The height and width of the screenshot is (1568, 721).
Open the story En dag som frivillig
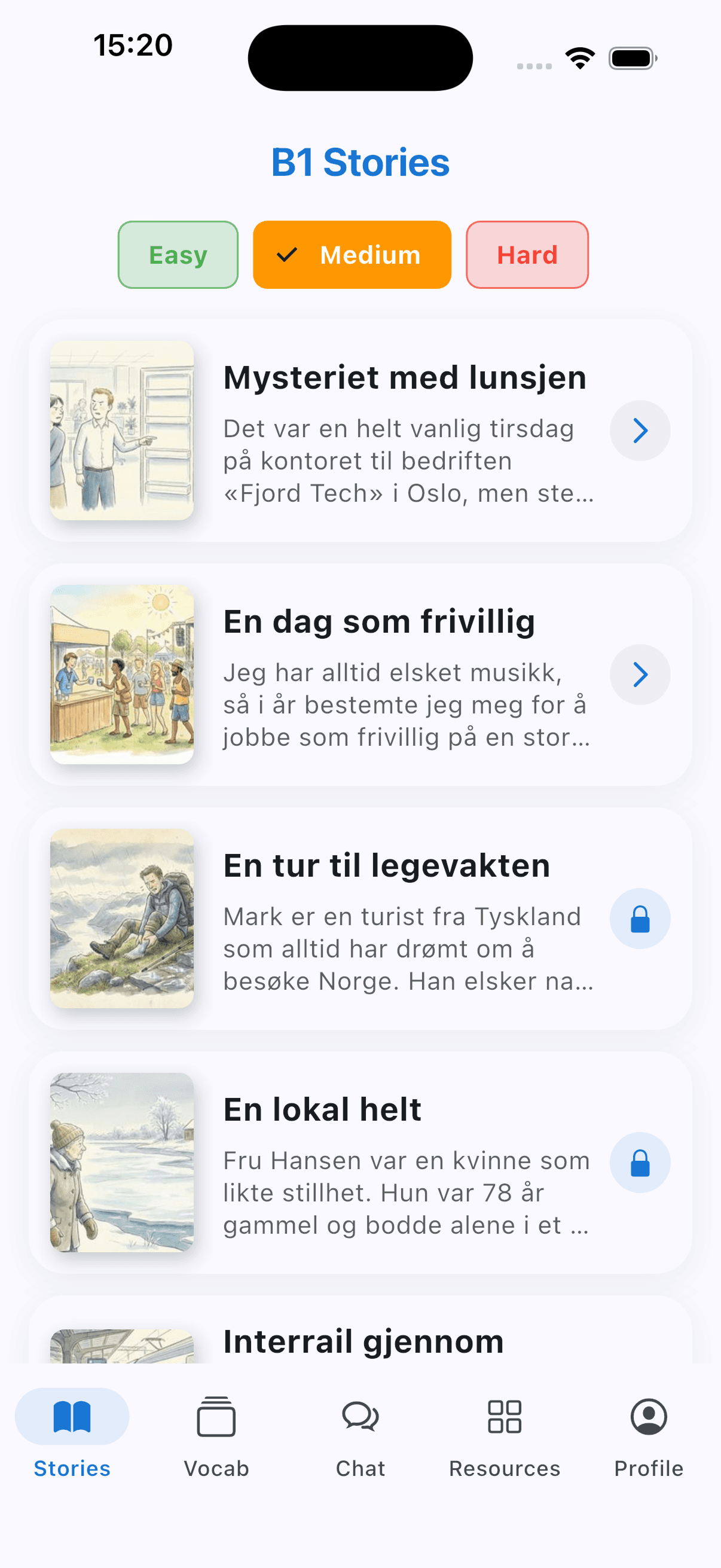pos(359,675)
